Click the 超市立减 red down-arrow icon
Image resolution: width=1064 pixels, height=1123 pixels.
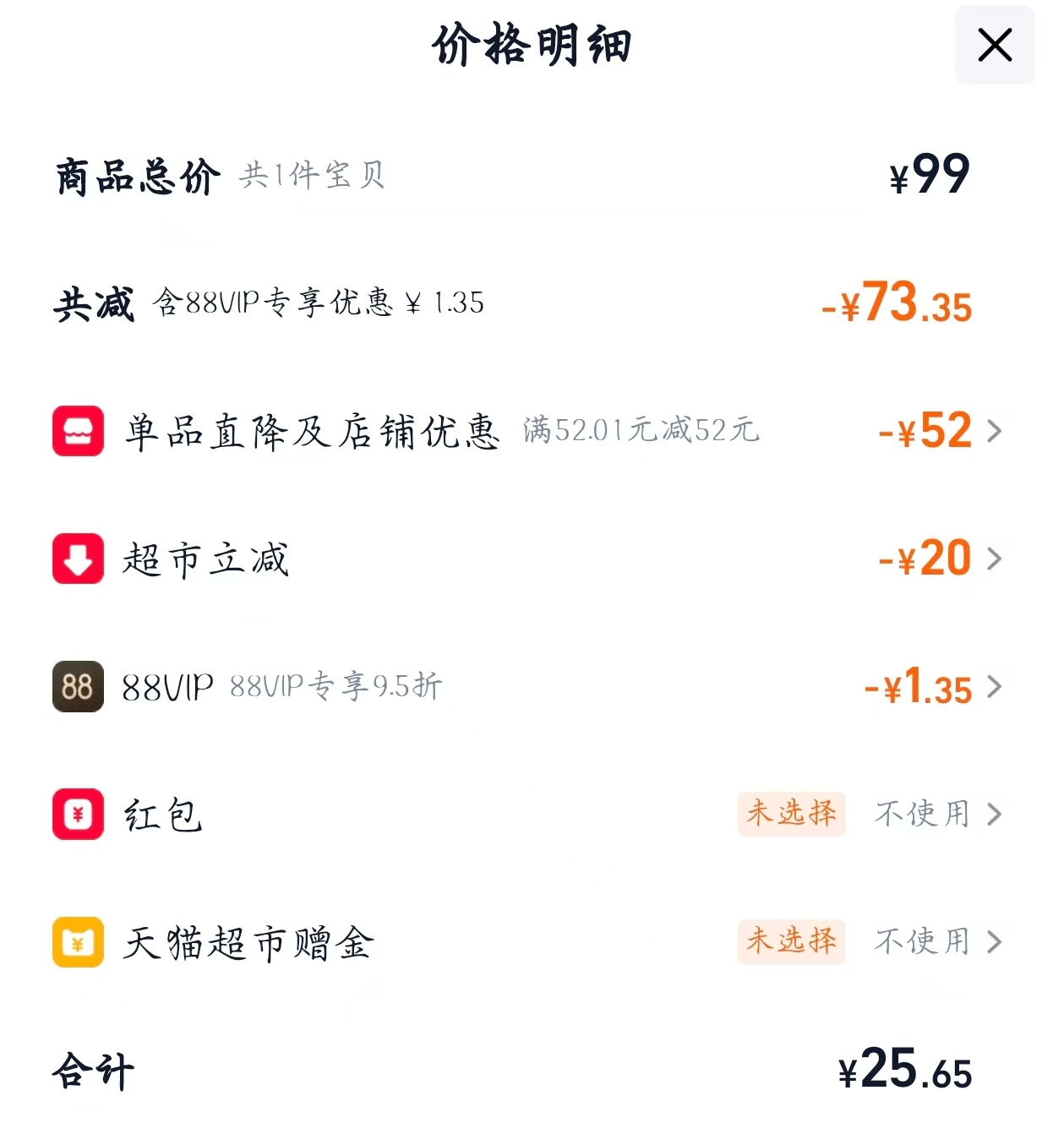click(78, 559)
